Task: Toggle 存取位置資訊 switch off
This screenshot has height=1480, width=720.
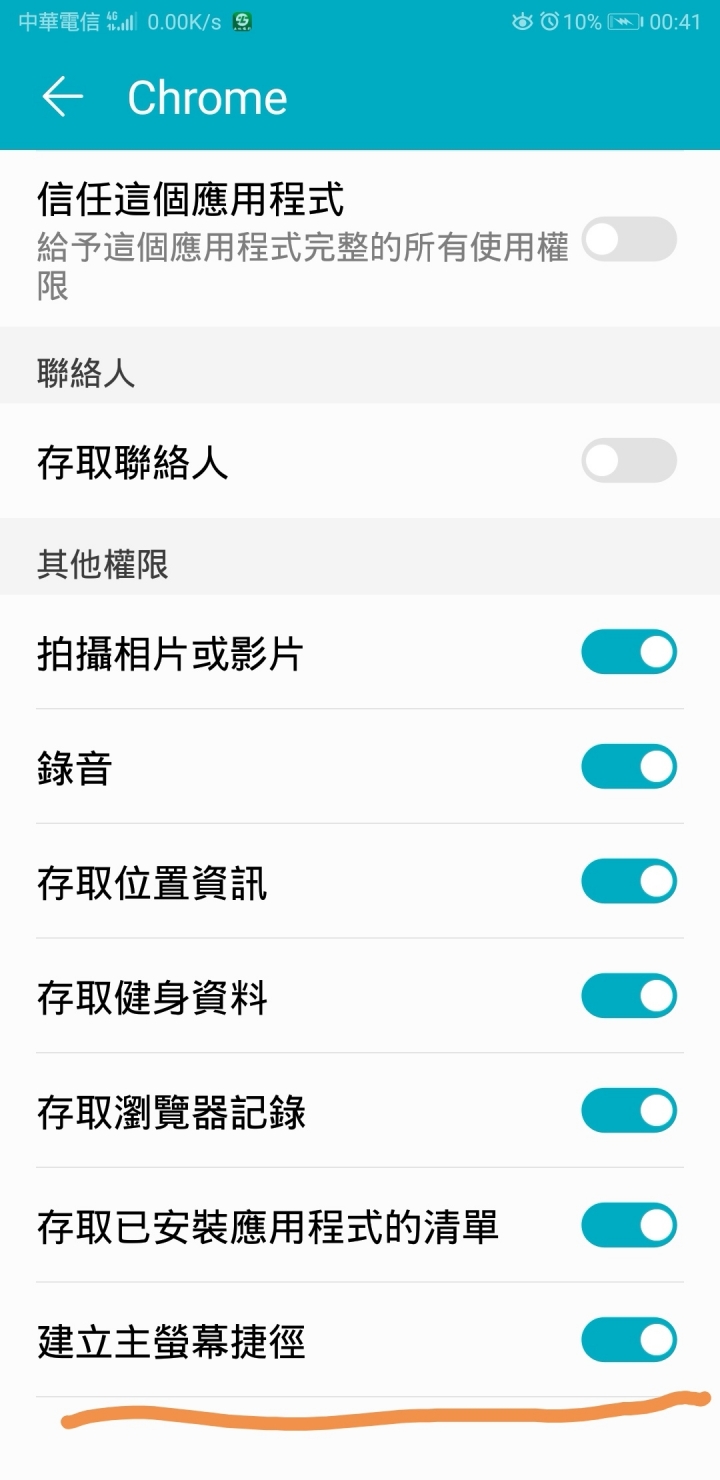Action: click(629, 882)
